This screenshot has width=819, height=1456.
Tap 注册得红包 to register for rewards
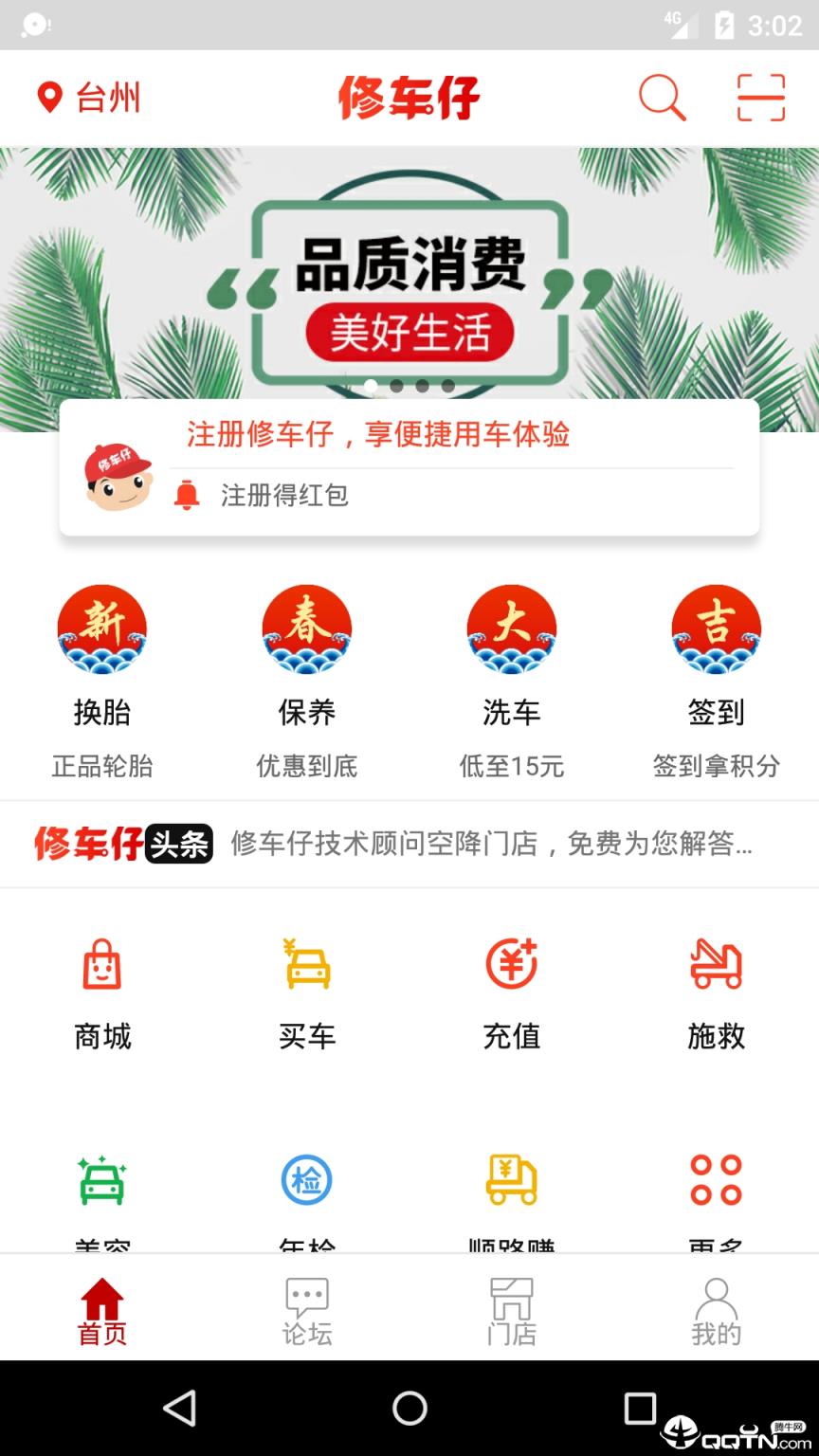pos(282,495)
